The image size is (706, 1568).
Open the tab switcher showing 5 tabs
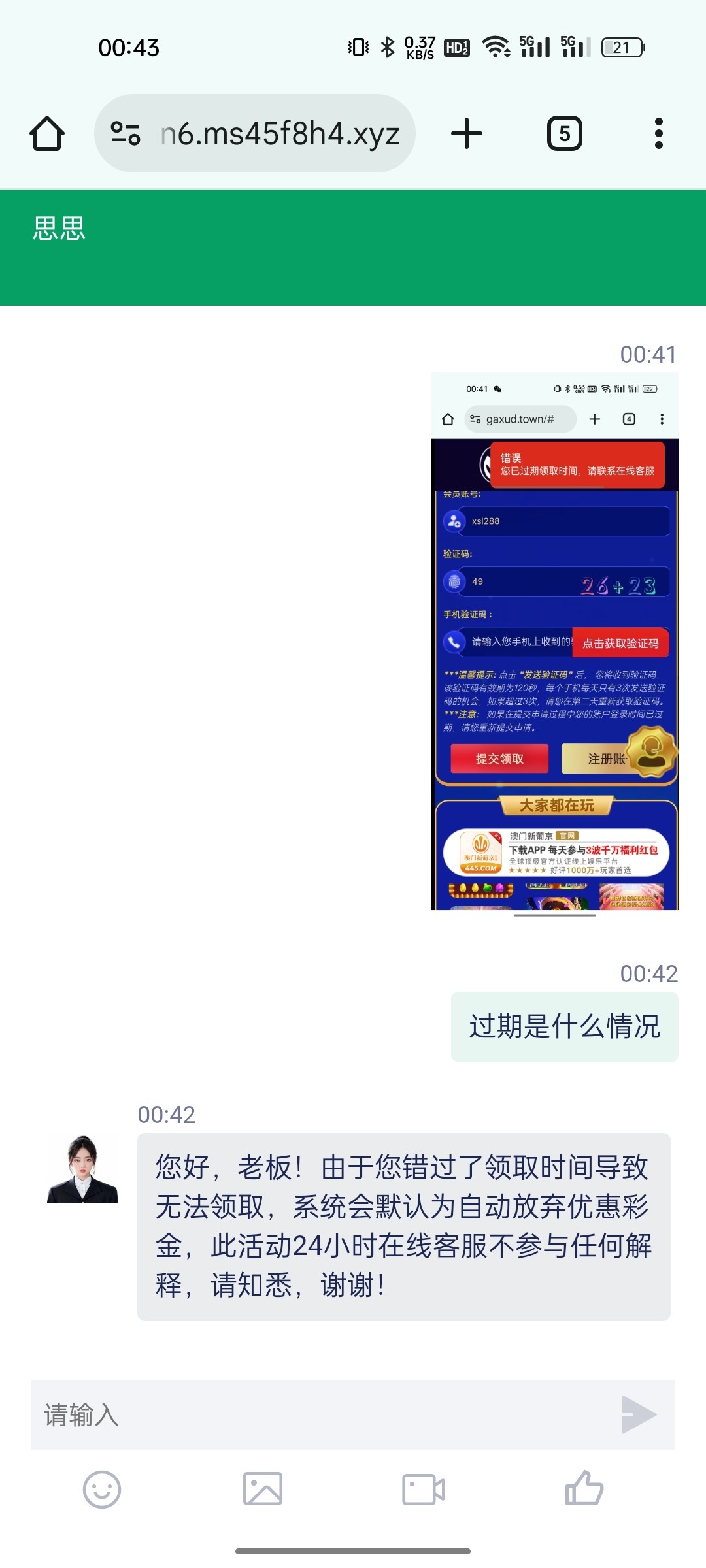click(x=564, y=134)
